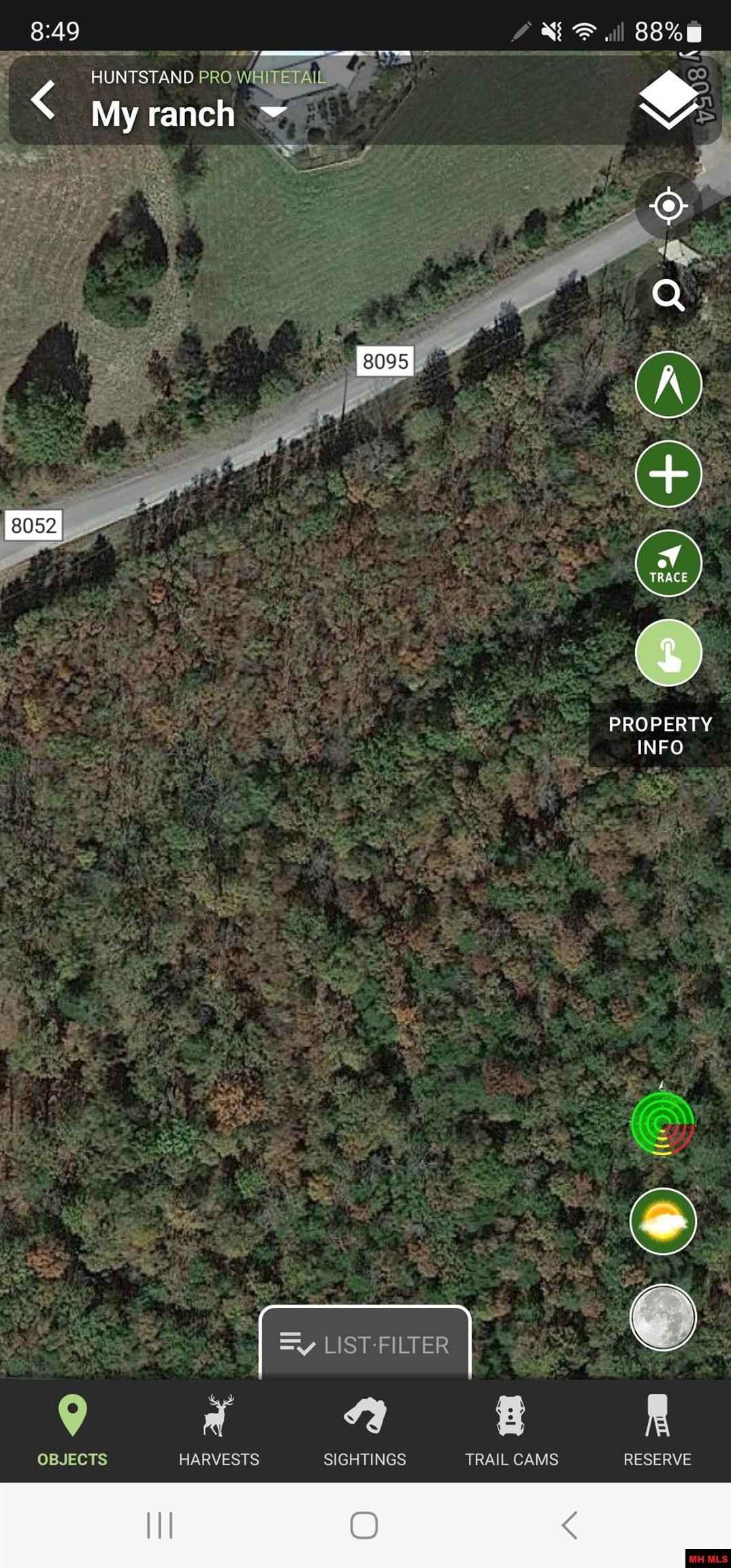
Task: View the weather forecast
Action: click(663, 1221)
